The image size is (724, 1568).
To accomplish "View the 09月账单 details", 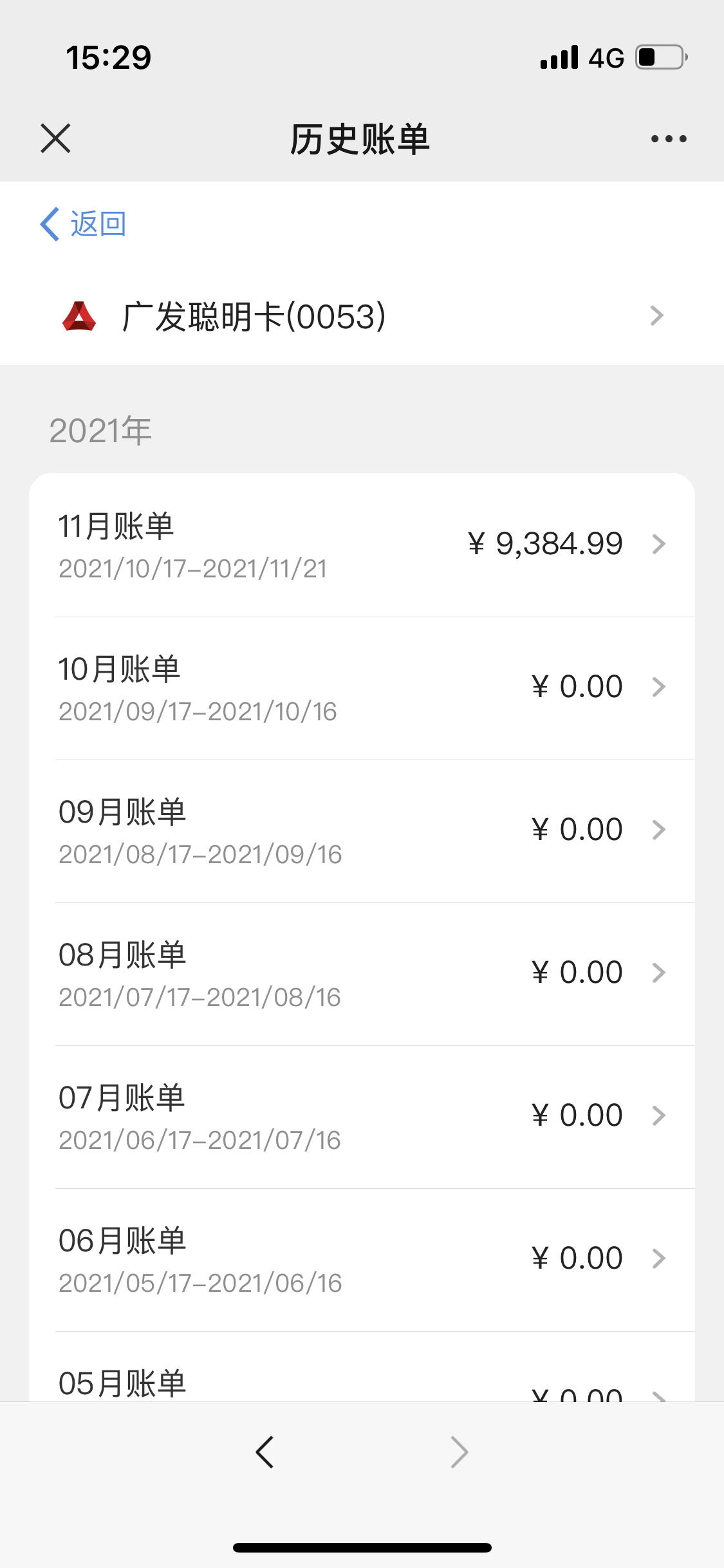I will (x=362, y=831).
